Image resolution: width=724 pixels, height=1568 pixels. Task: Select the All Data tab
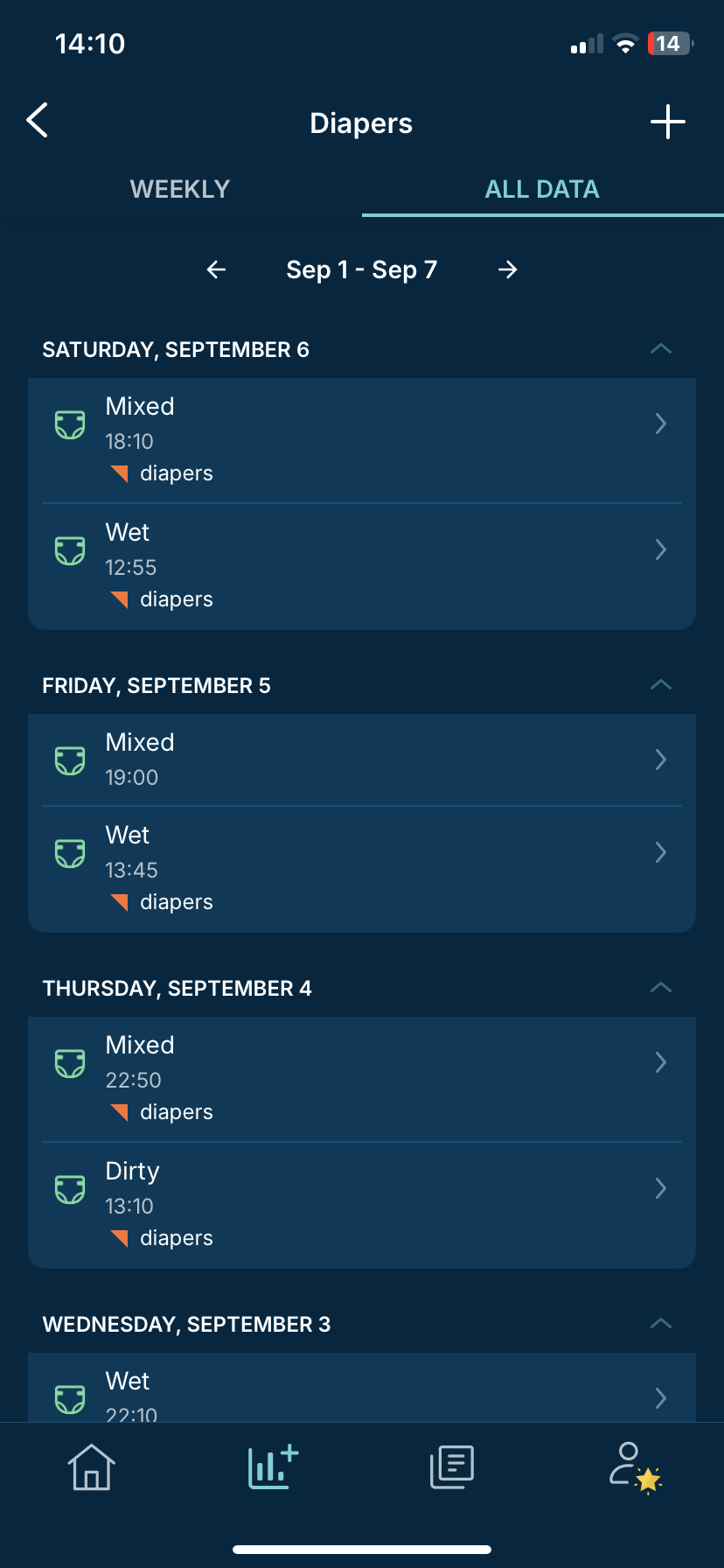(x=542, y=189)
